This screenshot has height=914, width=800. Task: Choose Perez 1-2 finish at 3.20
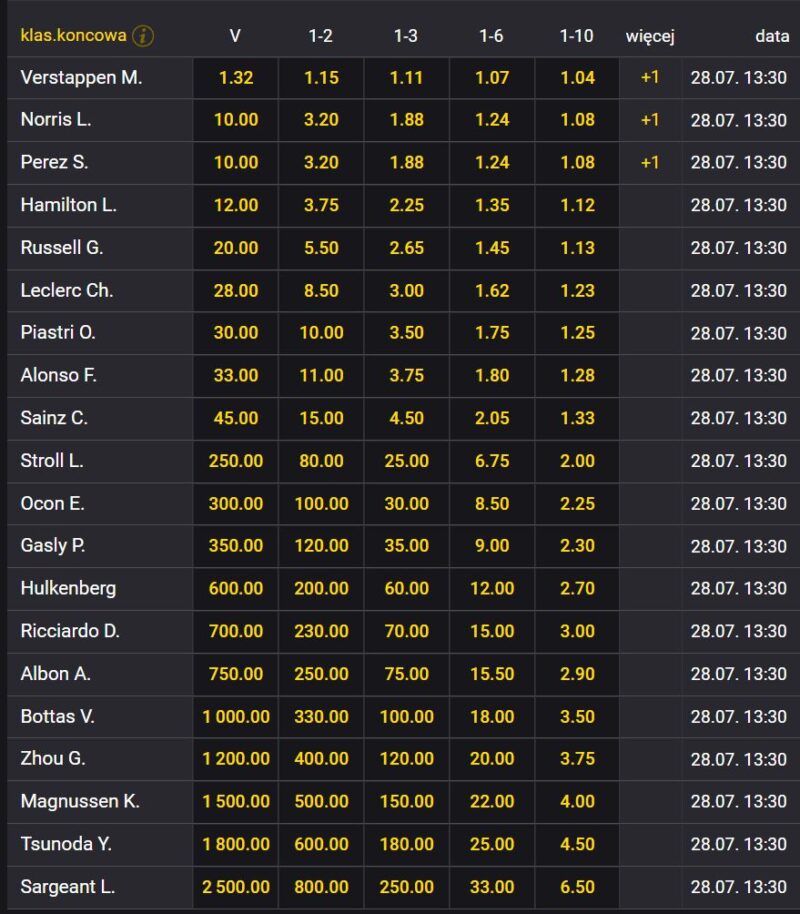pos(321,163)
